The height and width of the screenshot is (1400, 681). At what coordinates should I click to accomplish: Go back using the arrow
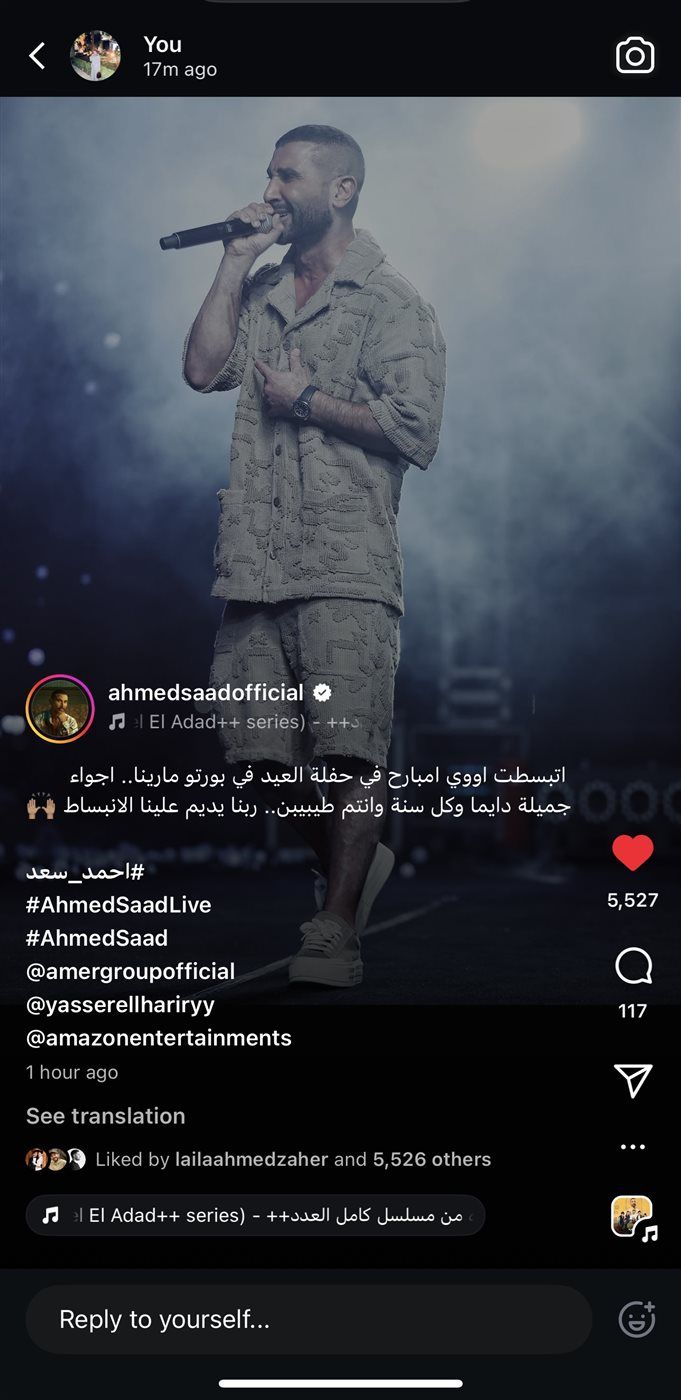click(37, 56)
